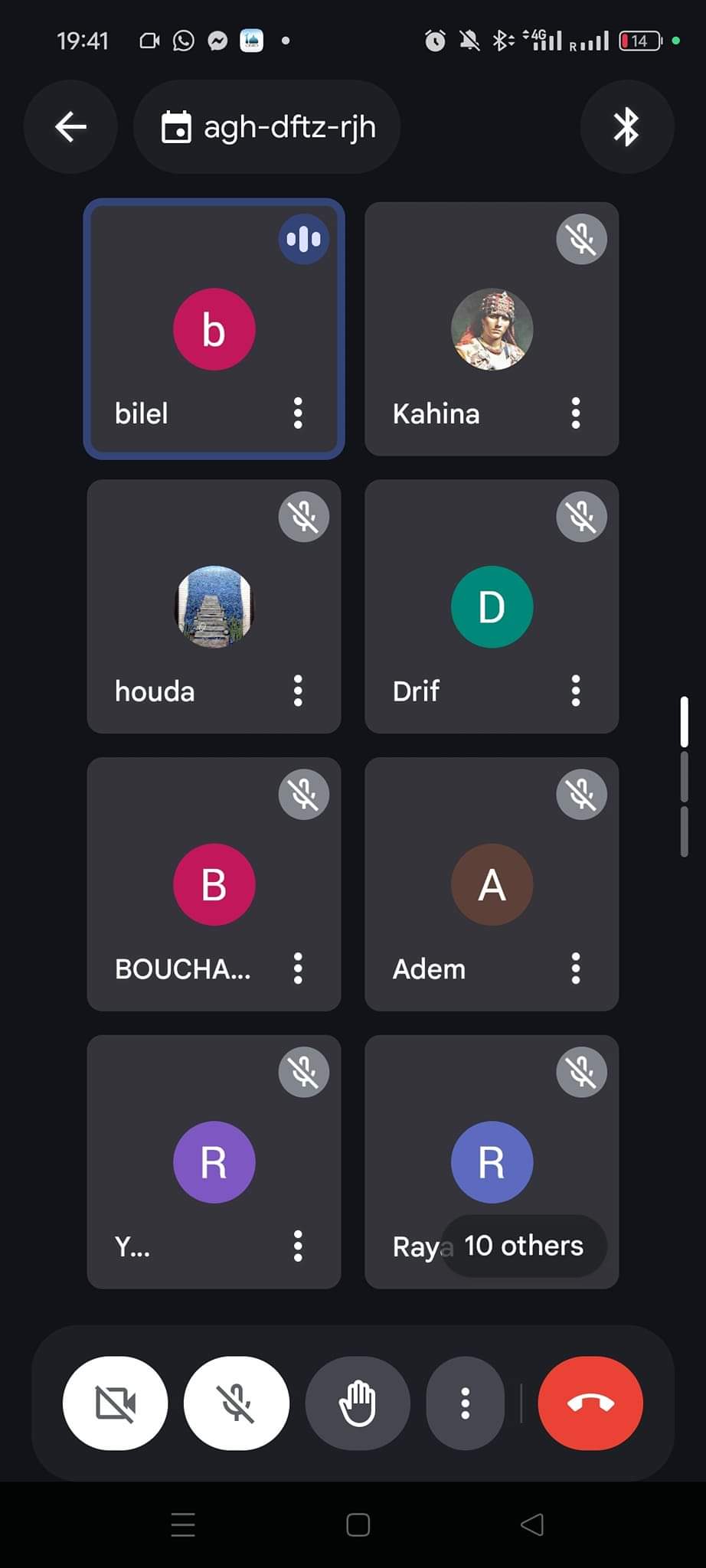Open options menu for houda

click(x=298, y=691)
